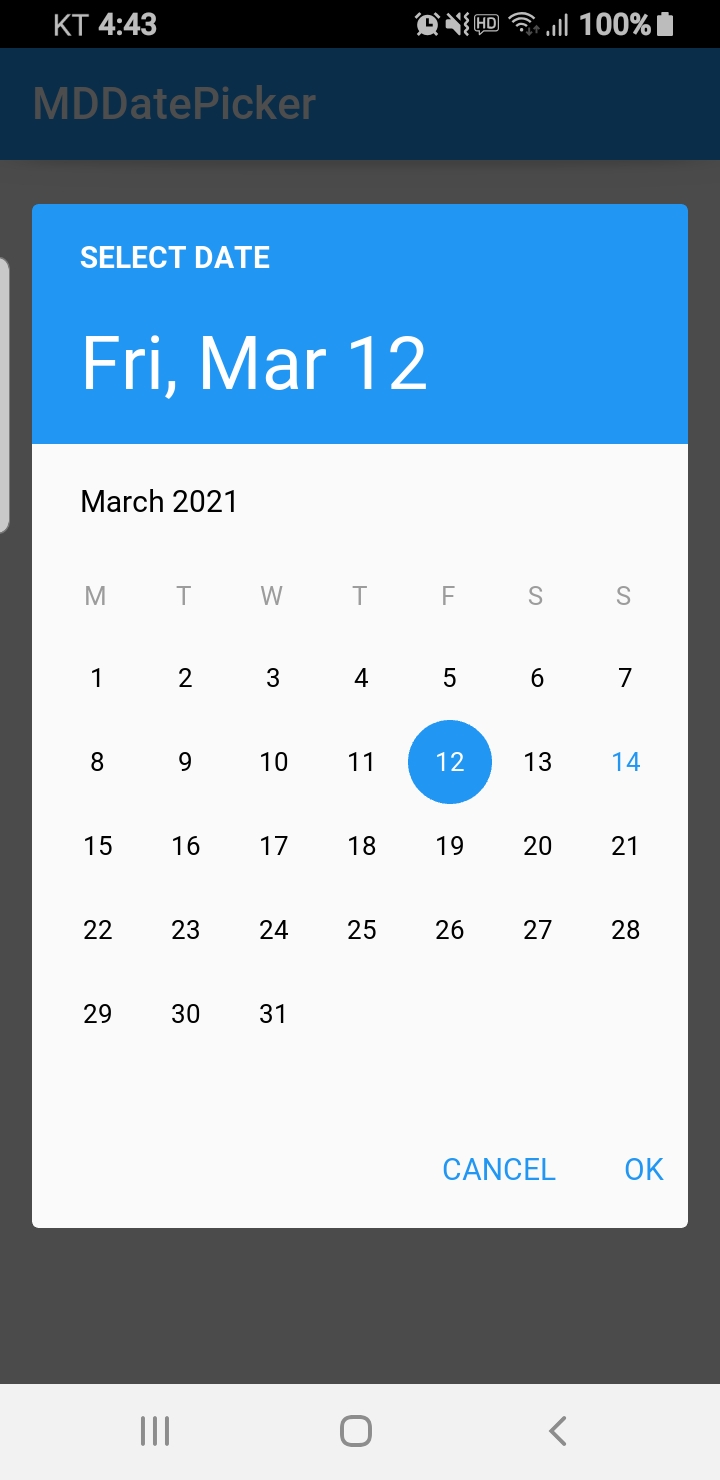Dismiss the picker with CANCEL

499,1169
